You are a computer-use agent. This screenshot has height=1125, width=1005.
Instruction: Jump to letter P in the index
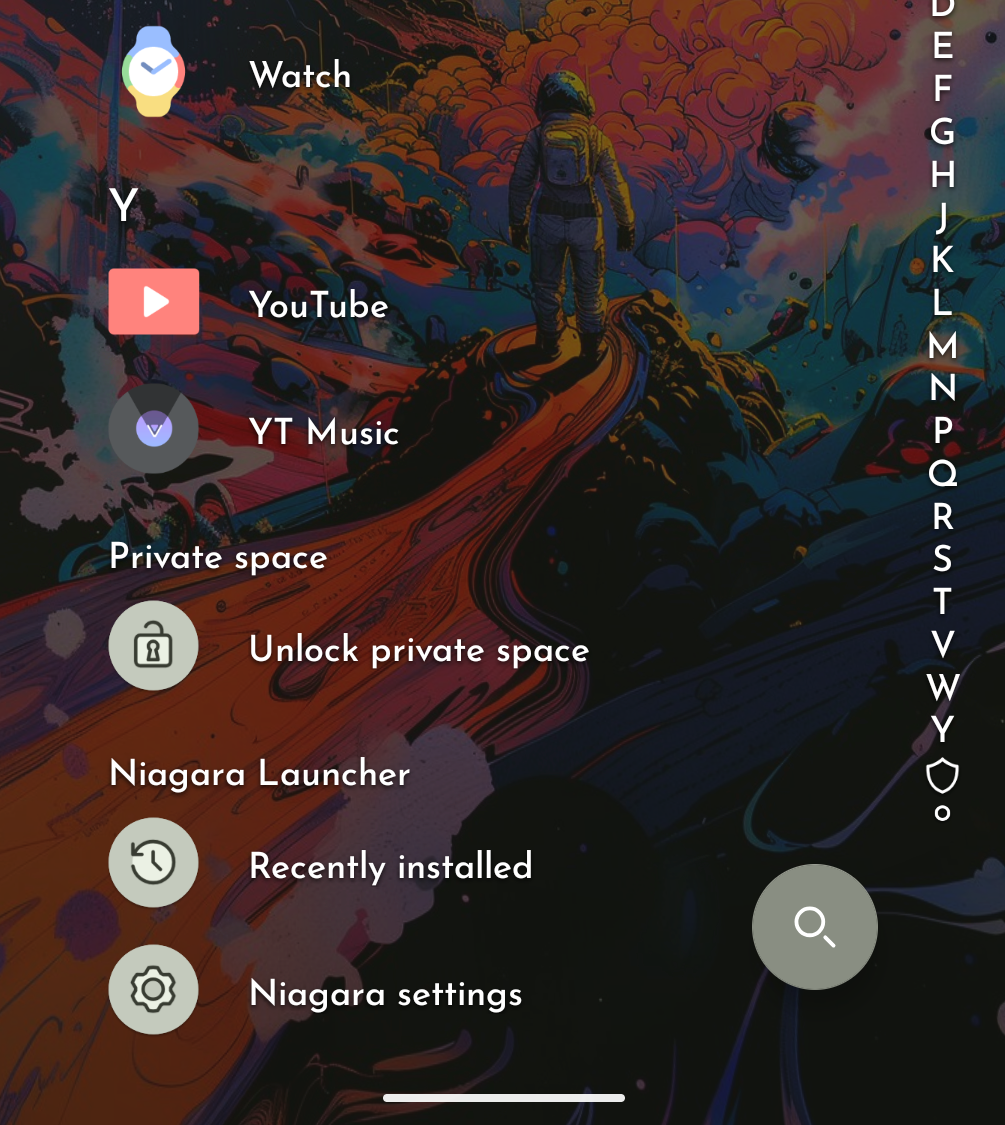[x=942, y=430]
